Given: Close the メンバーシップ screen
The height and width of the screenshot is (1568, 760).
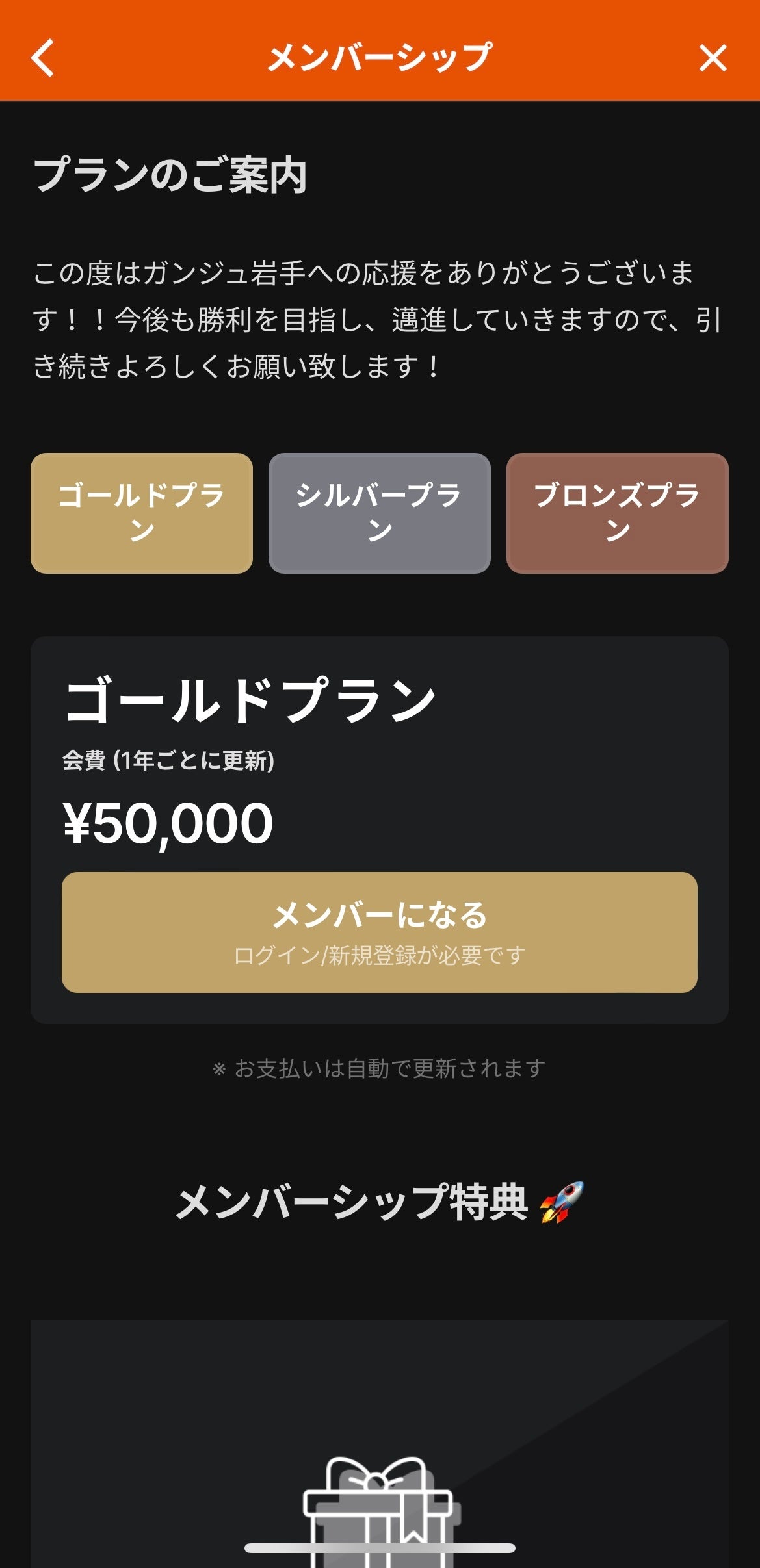Looking at the screenshot, I should point(713,58).
